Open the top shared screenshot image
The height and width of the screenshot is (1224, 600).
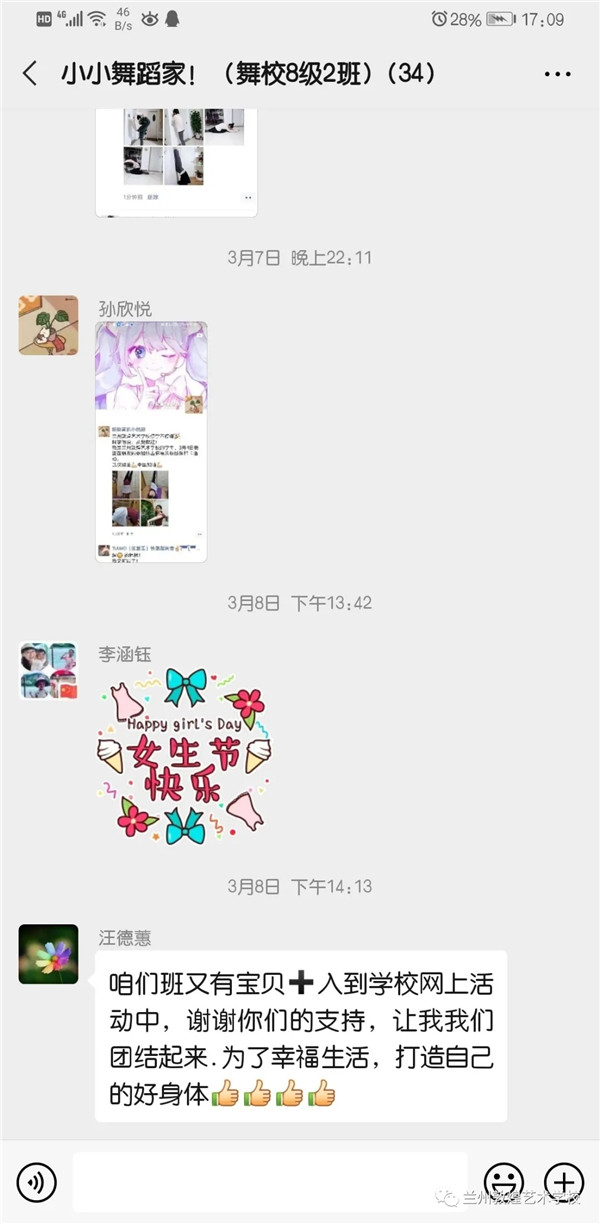[176, 160]
